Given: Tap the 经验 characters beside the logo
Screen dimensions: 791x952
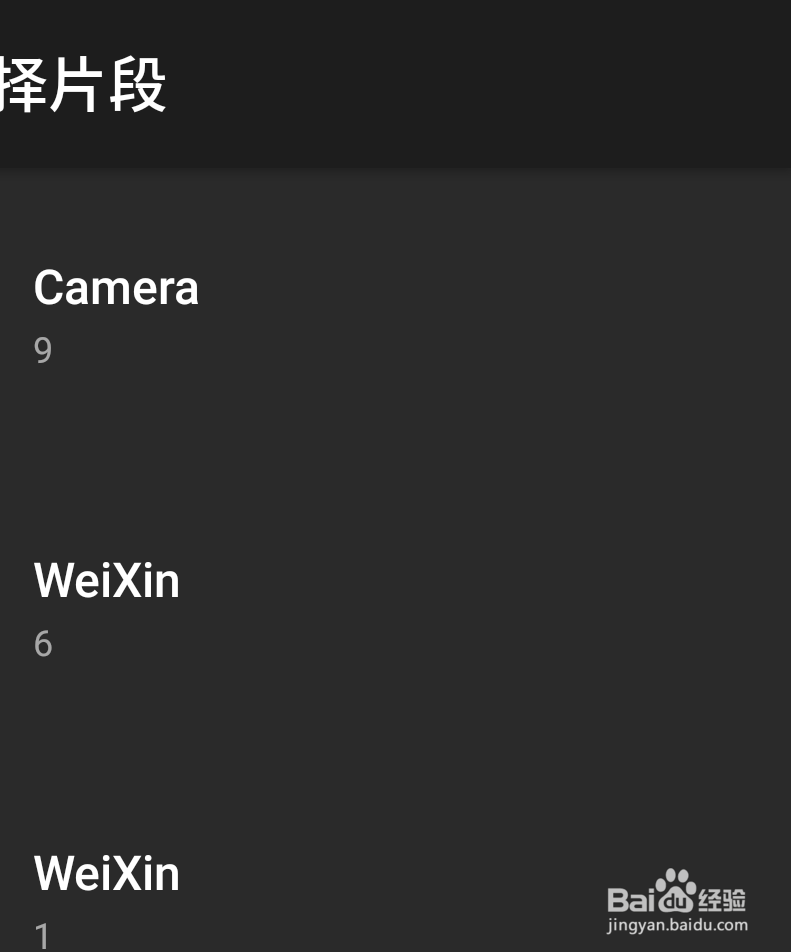Looking at the screenshot, I should 725,897.
